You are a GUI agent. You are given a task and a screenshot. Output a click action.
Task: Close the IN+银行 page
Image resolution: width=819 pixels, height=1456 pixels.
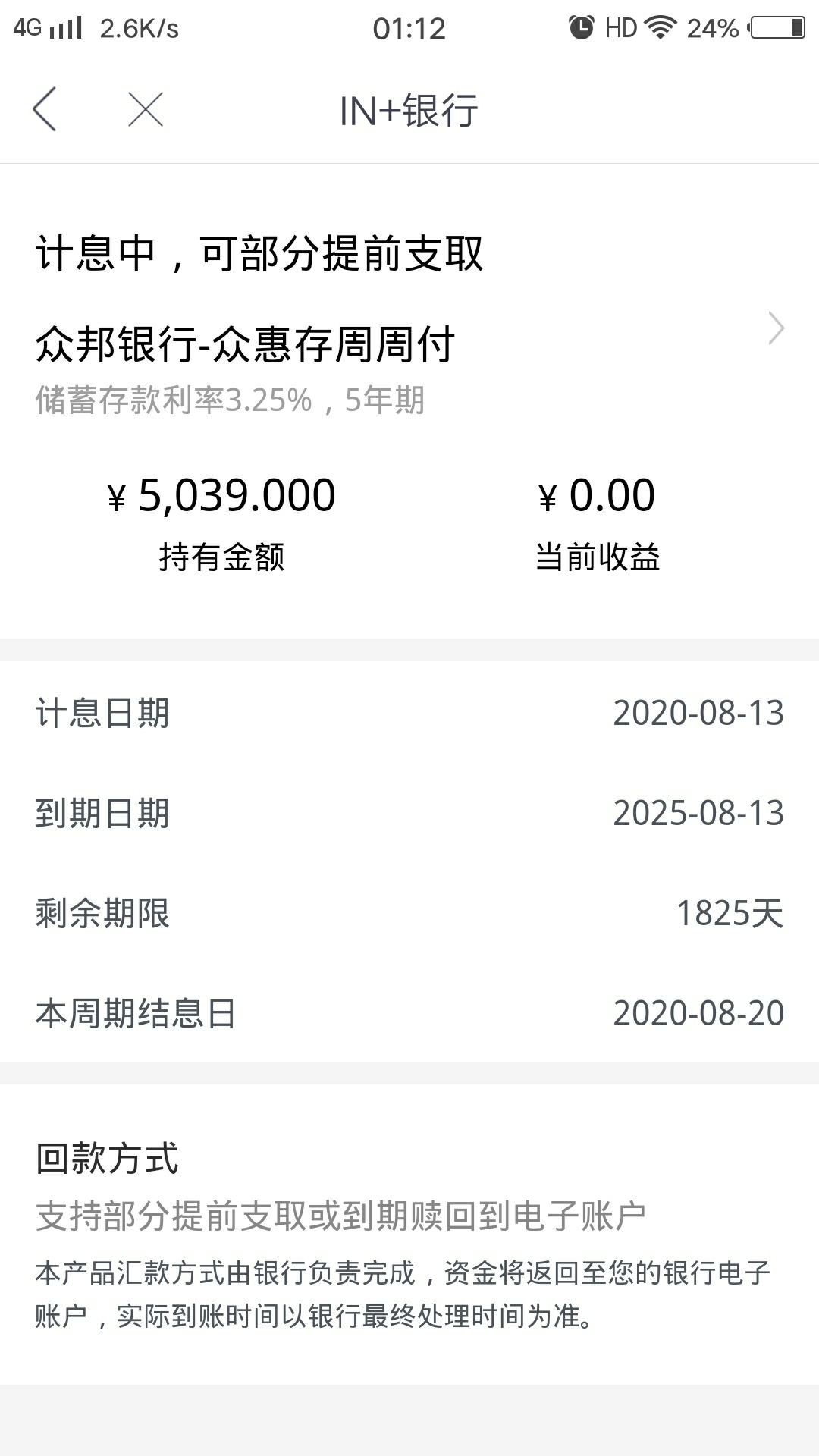click(x=146, y=109)
